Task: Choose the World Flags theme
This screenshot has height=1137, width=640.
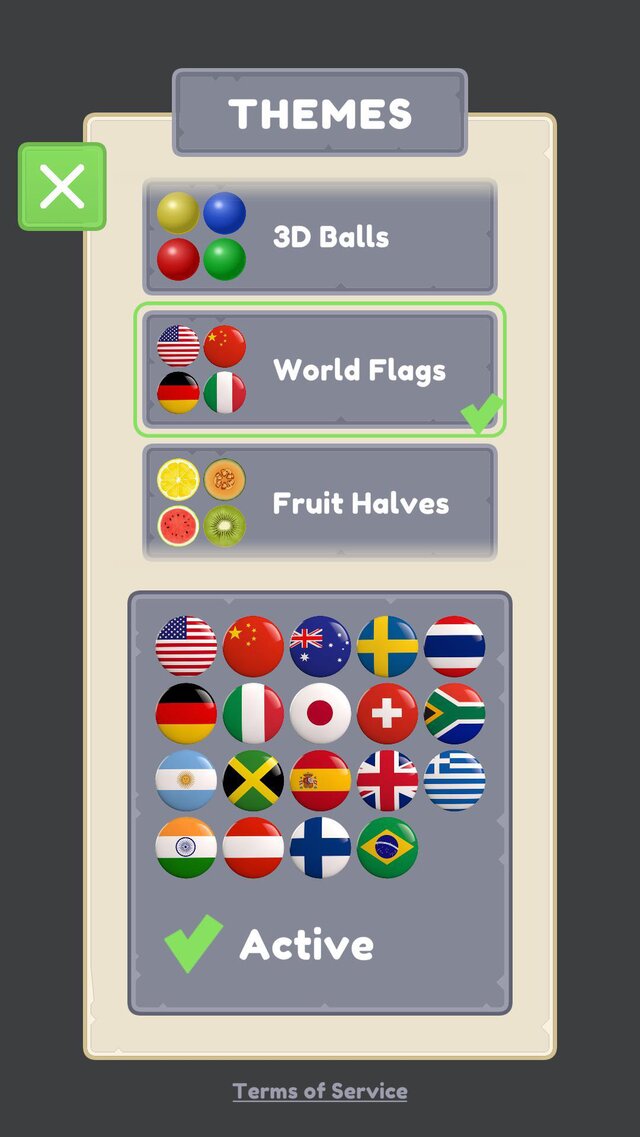Action: click(x=320, y=370)
